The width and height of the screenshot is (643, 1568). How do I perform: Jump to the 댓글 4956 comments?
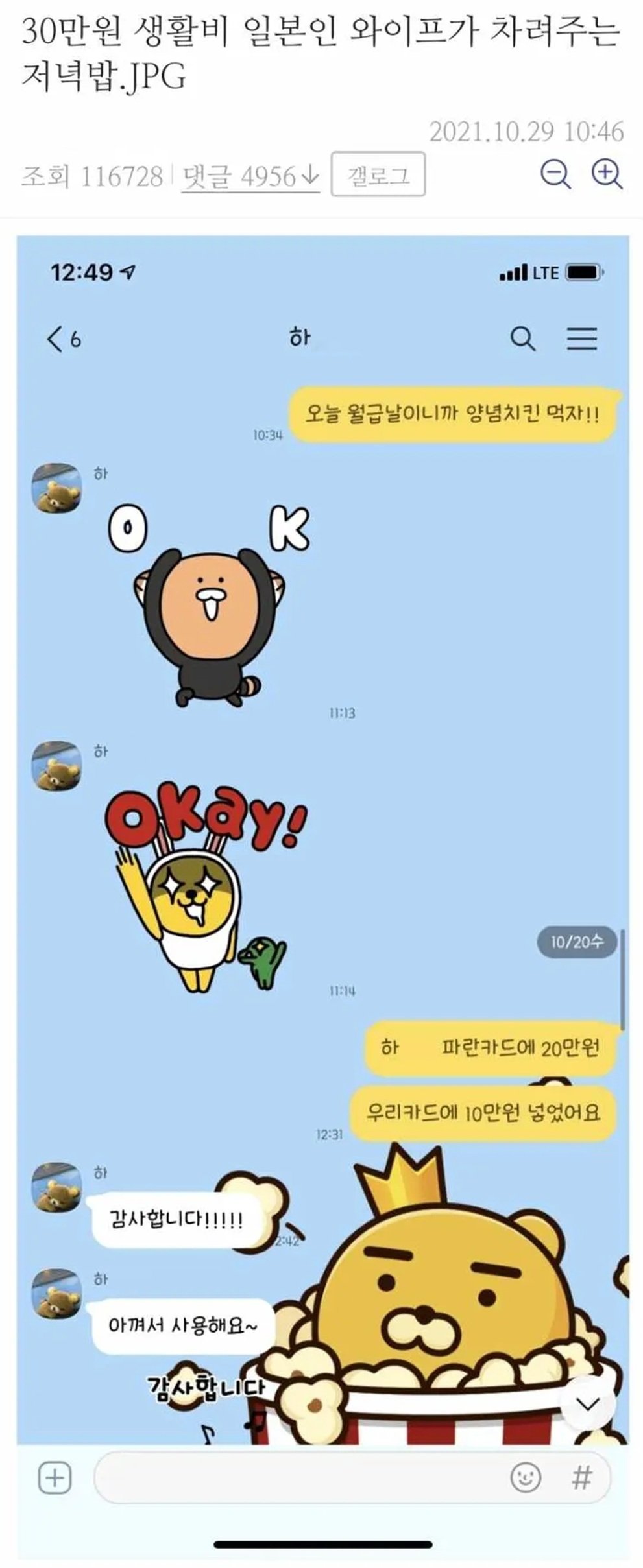(x=250, y=176)
